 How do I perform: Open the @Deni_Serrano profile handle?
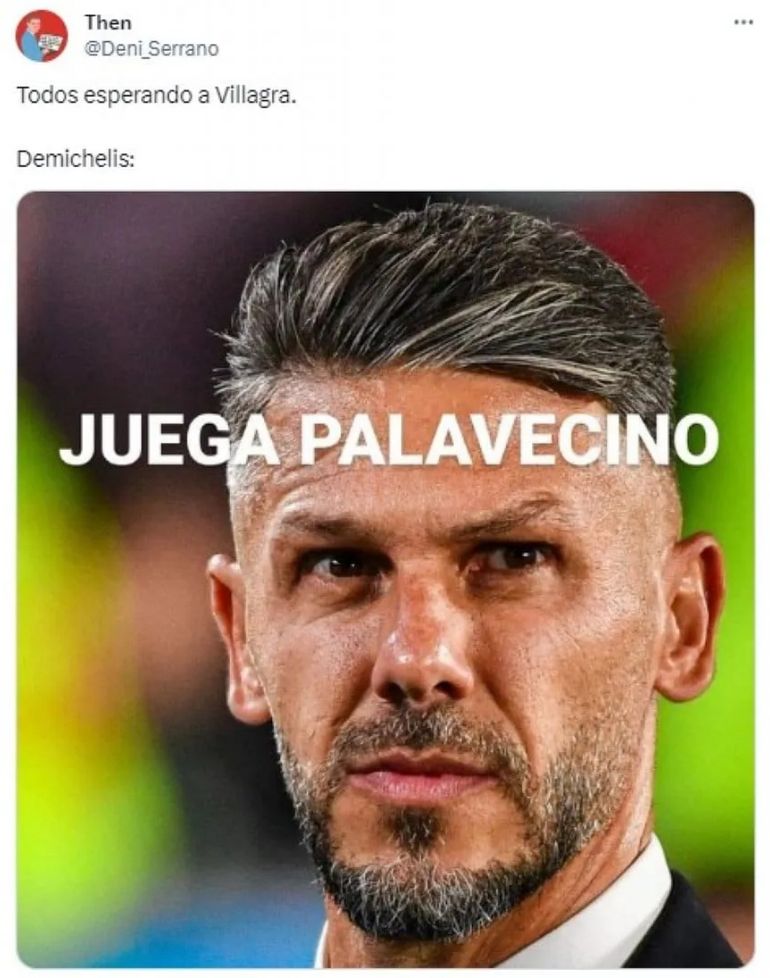click(x=151, y=48)
